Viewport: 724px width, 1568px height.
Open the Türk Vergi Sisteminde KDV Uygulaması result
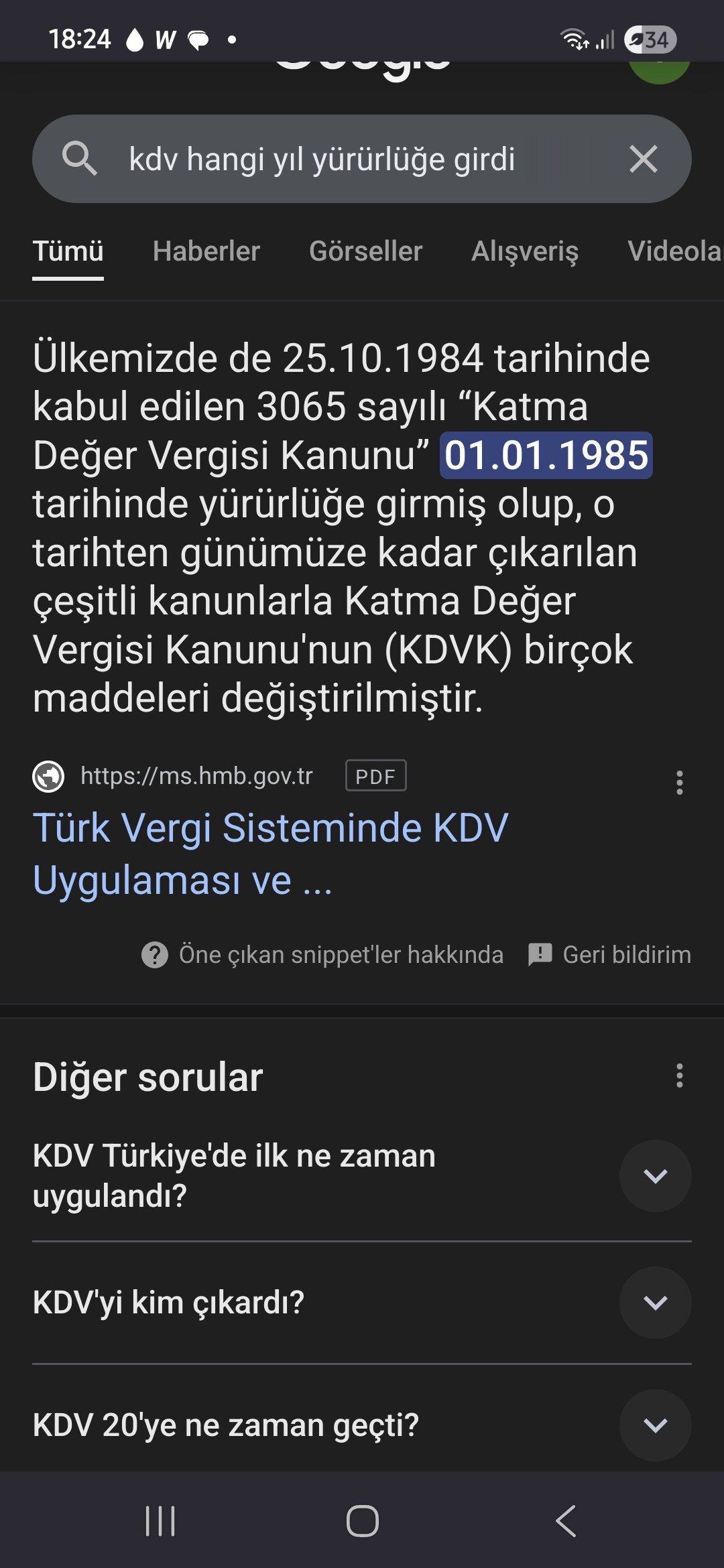click(x=270, y=853)
